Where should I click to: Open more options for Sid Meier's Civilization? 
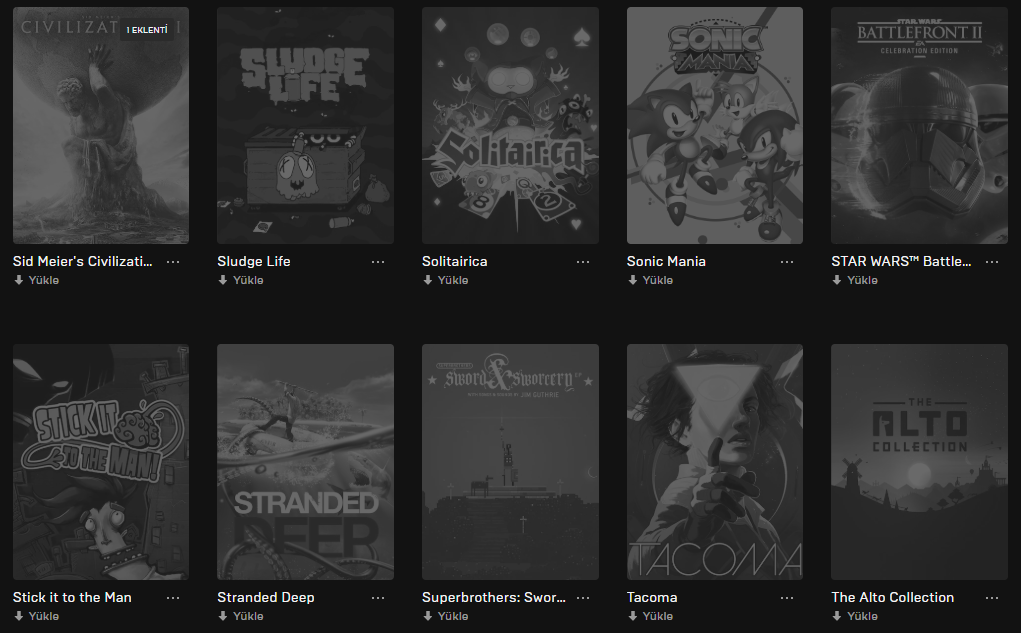point(173,261)
